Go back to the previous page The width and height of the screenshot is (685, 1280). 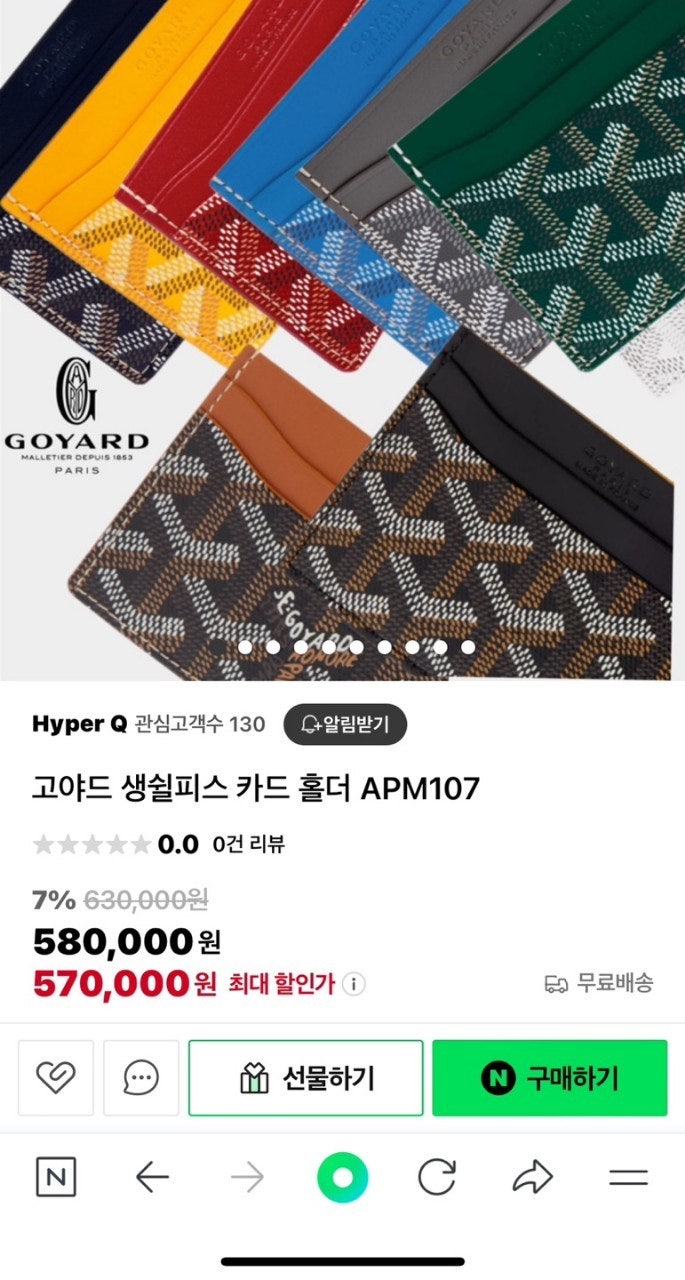152,1178
